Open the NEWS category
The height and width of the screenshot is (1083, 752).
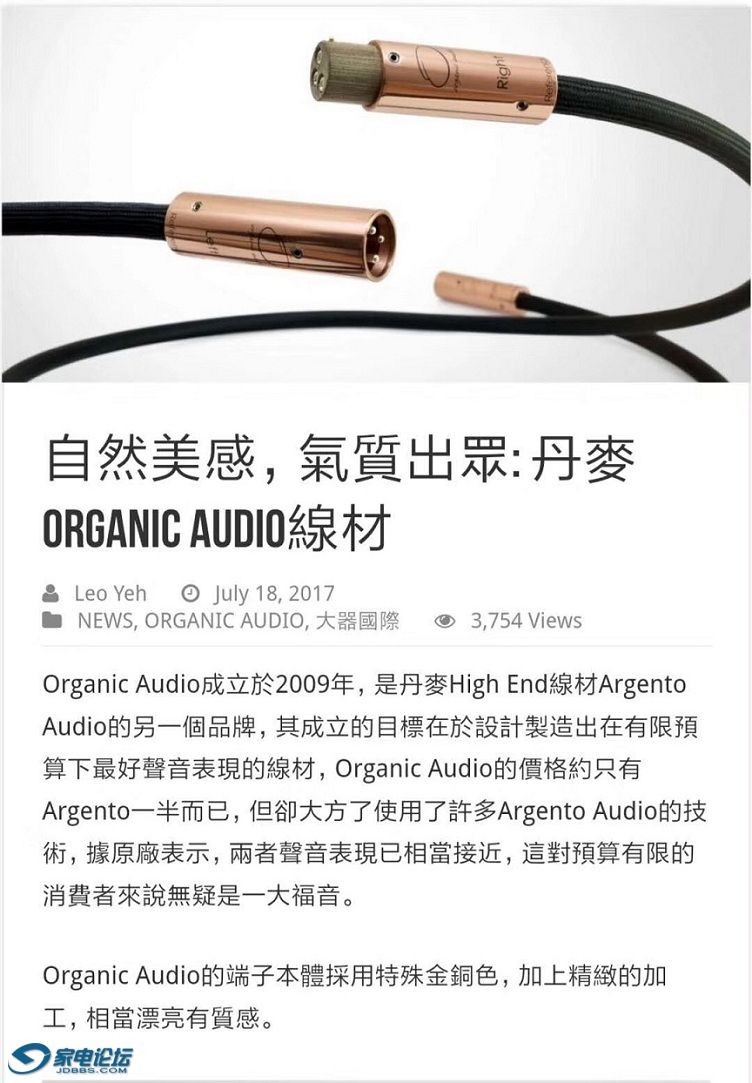click(x=104, y=621)
